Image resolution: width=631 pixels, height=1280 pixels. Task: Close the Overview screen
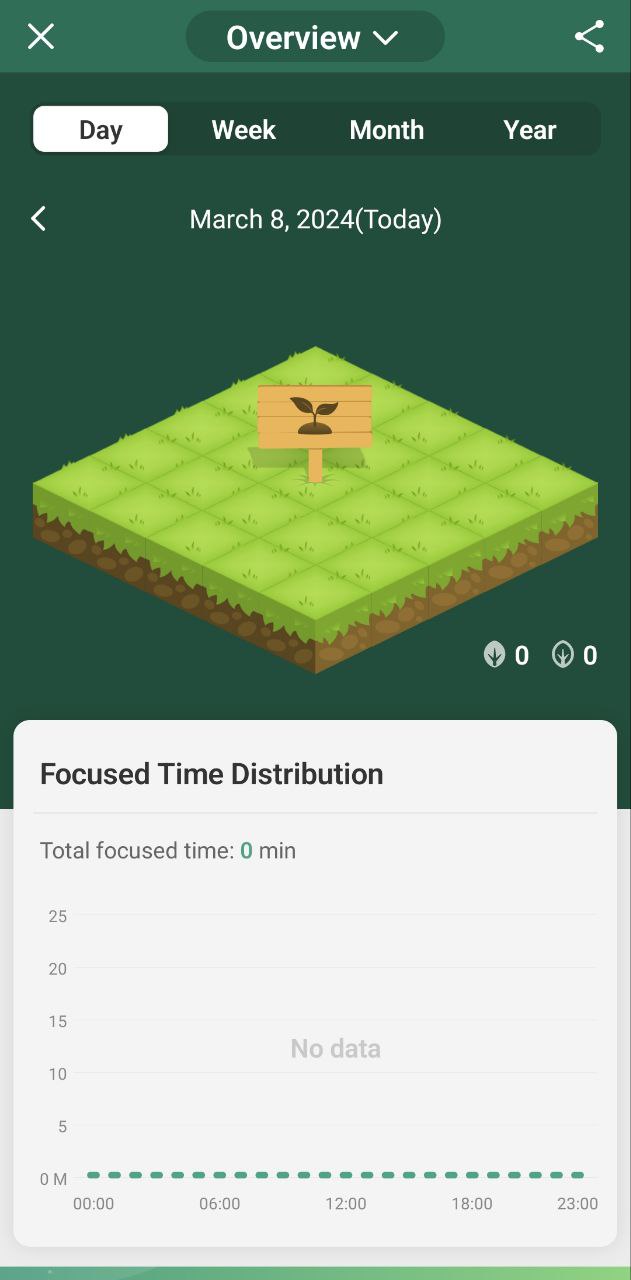pos(40,37)
